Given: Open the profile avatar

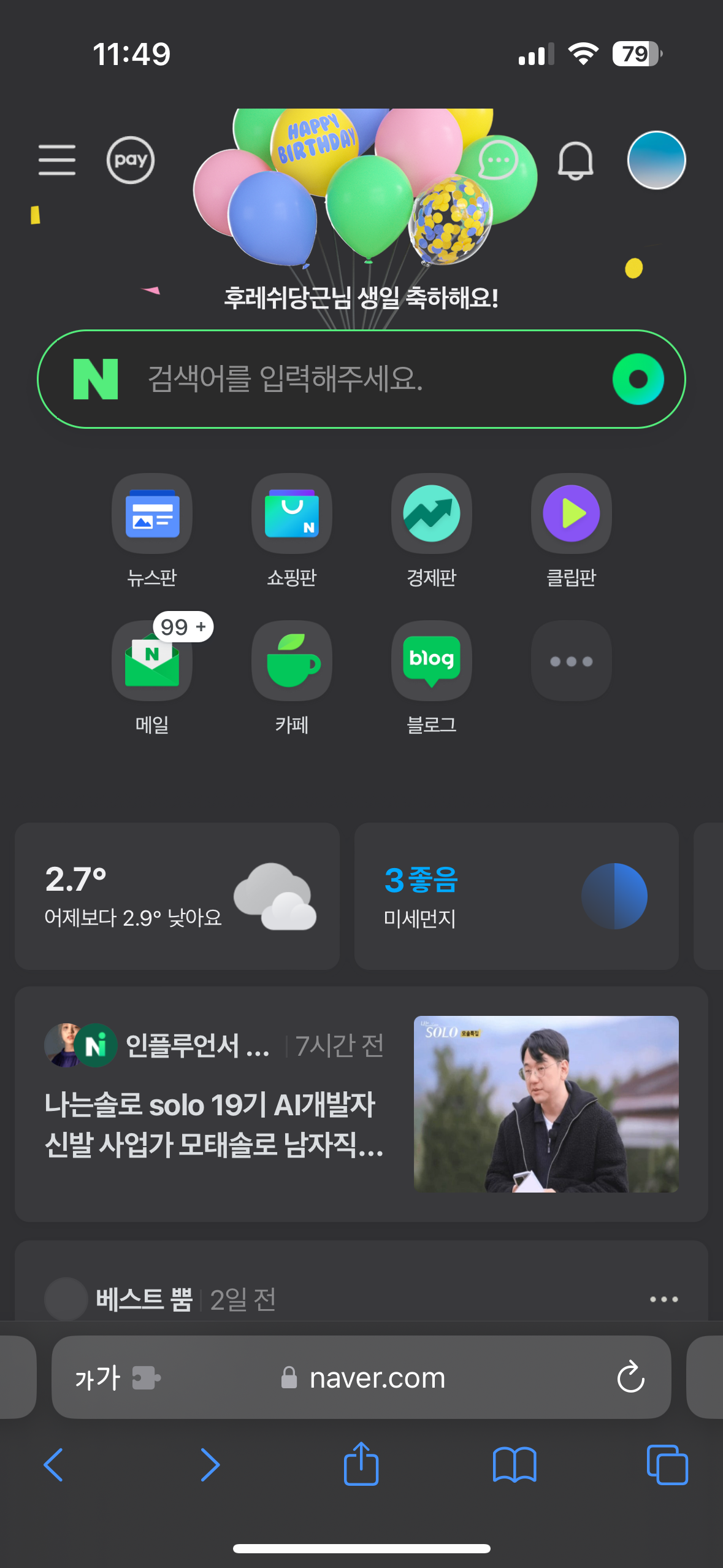Looking at the screenshot, I should point(656,160).
